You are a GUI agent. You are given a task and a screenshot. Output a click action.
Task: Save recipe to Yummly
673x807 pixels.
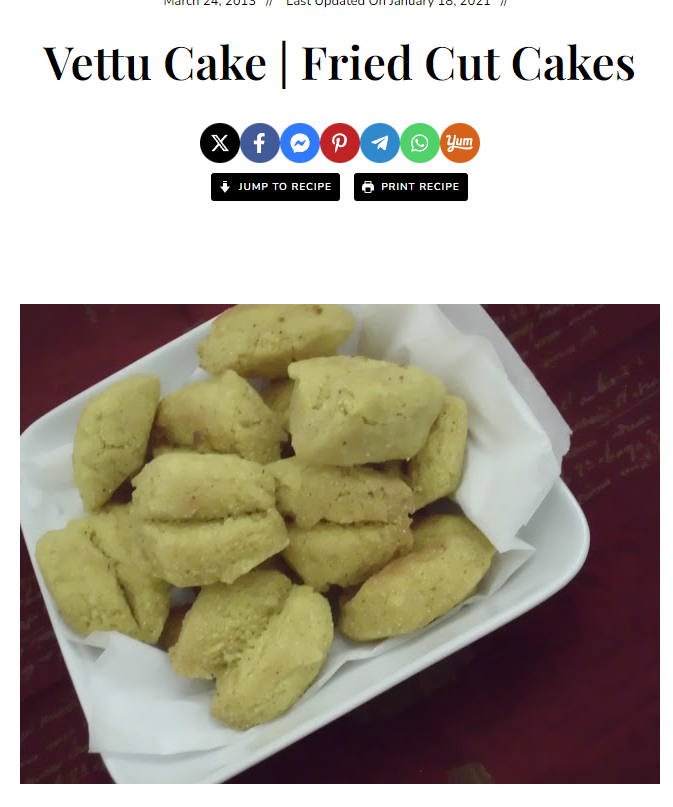(x=460, y=143)
